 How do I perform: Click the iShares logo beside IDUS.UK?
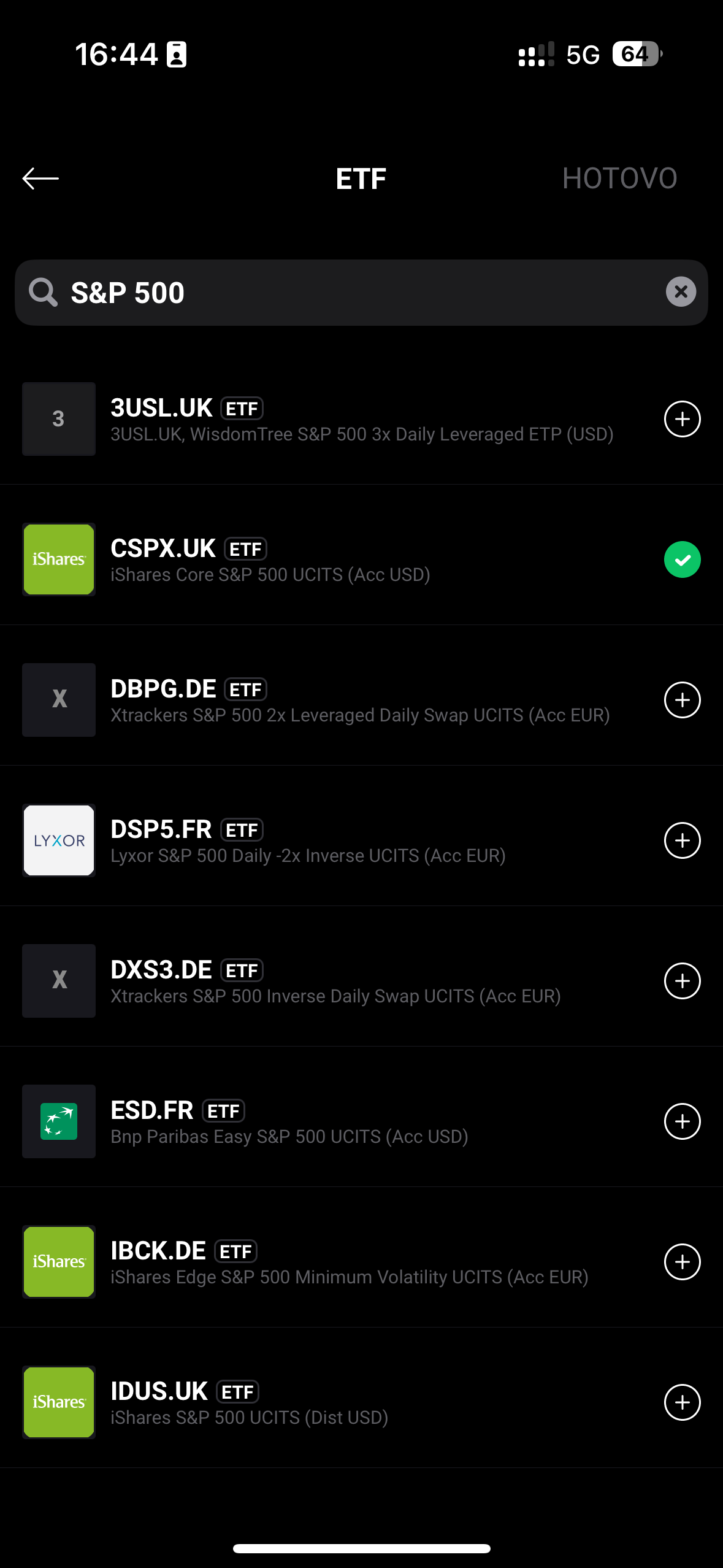(58, 1402)
